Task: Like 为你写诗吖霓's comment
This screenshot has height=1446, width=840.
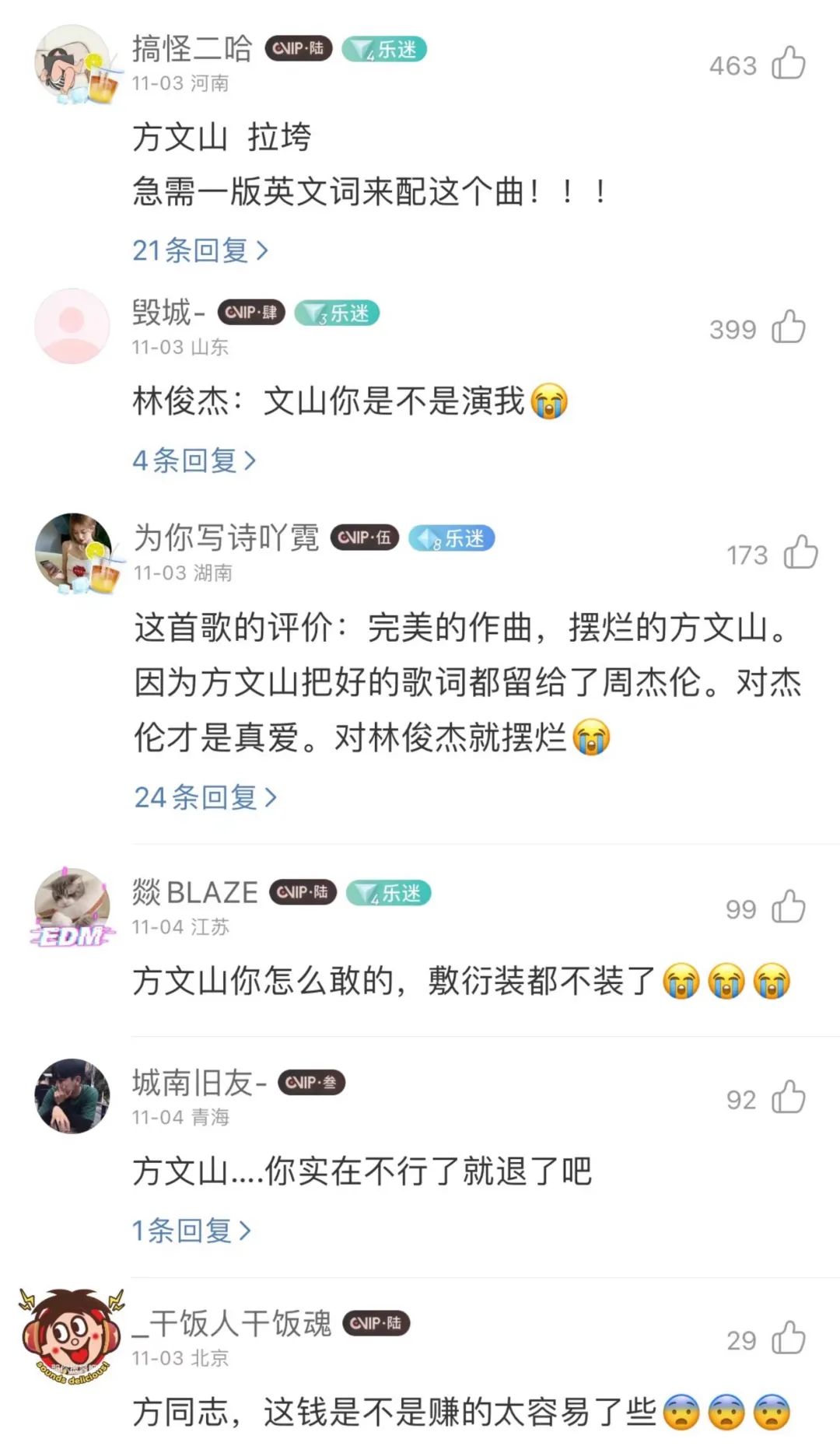Action: [x=800, y=553]
